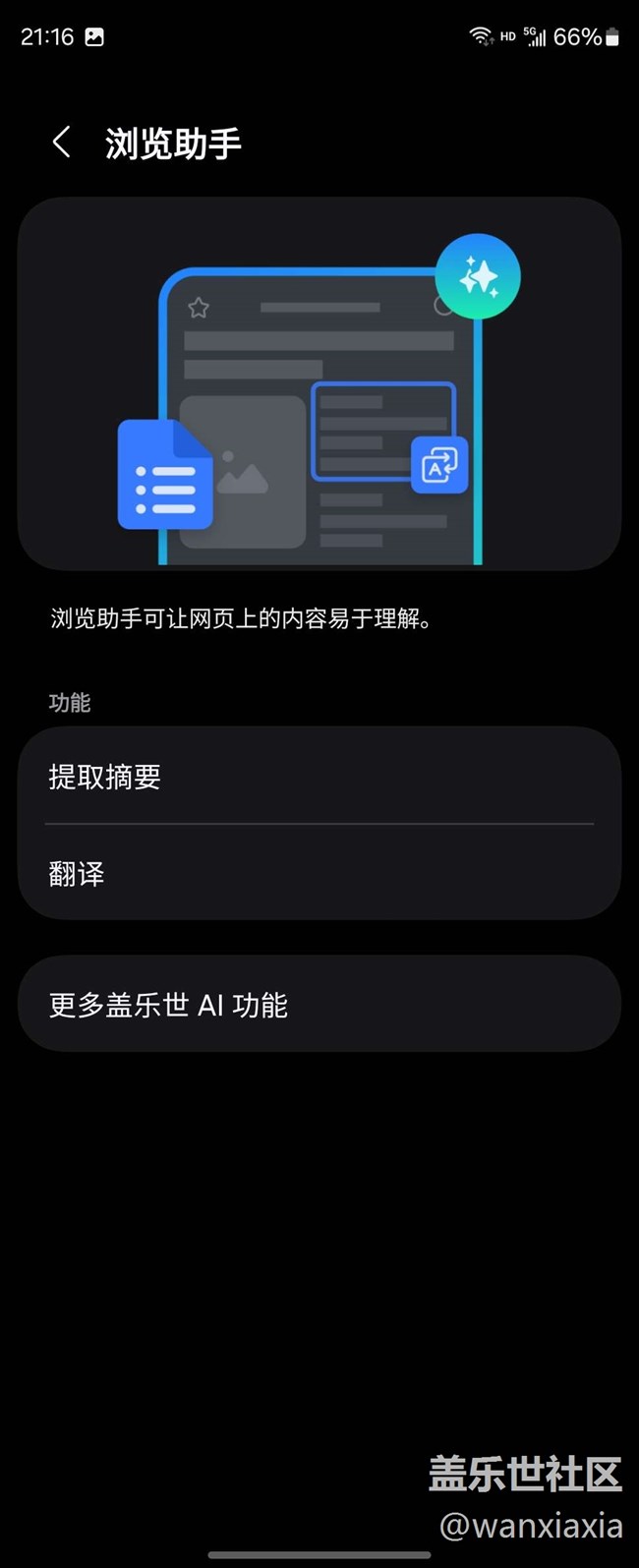
Task: Go back from 浏览助手 page
Action: [x=61, y=143]
